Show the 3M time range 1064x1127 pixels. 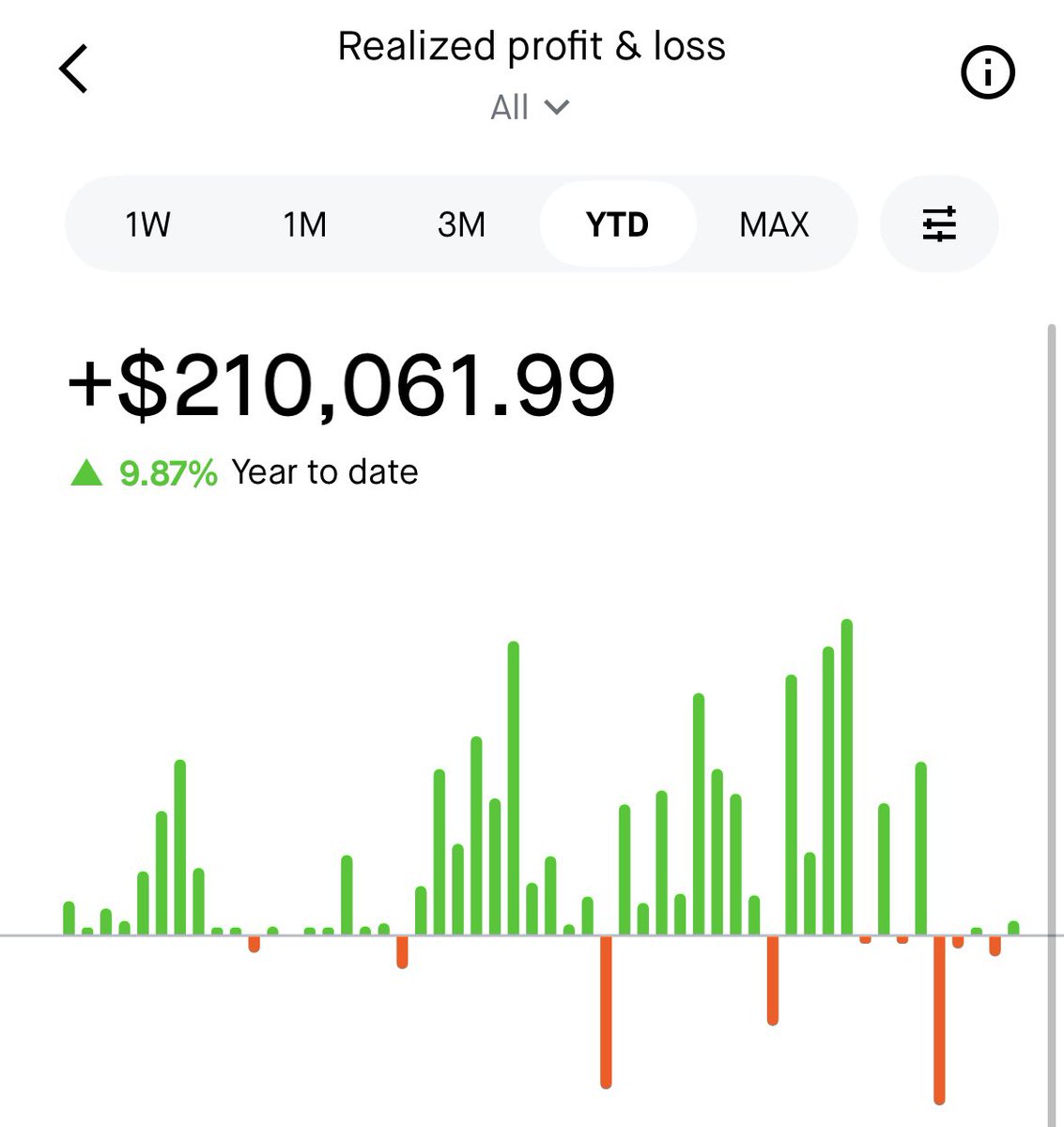(x=461, y=224)
